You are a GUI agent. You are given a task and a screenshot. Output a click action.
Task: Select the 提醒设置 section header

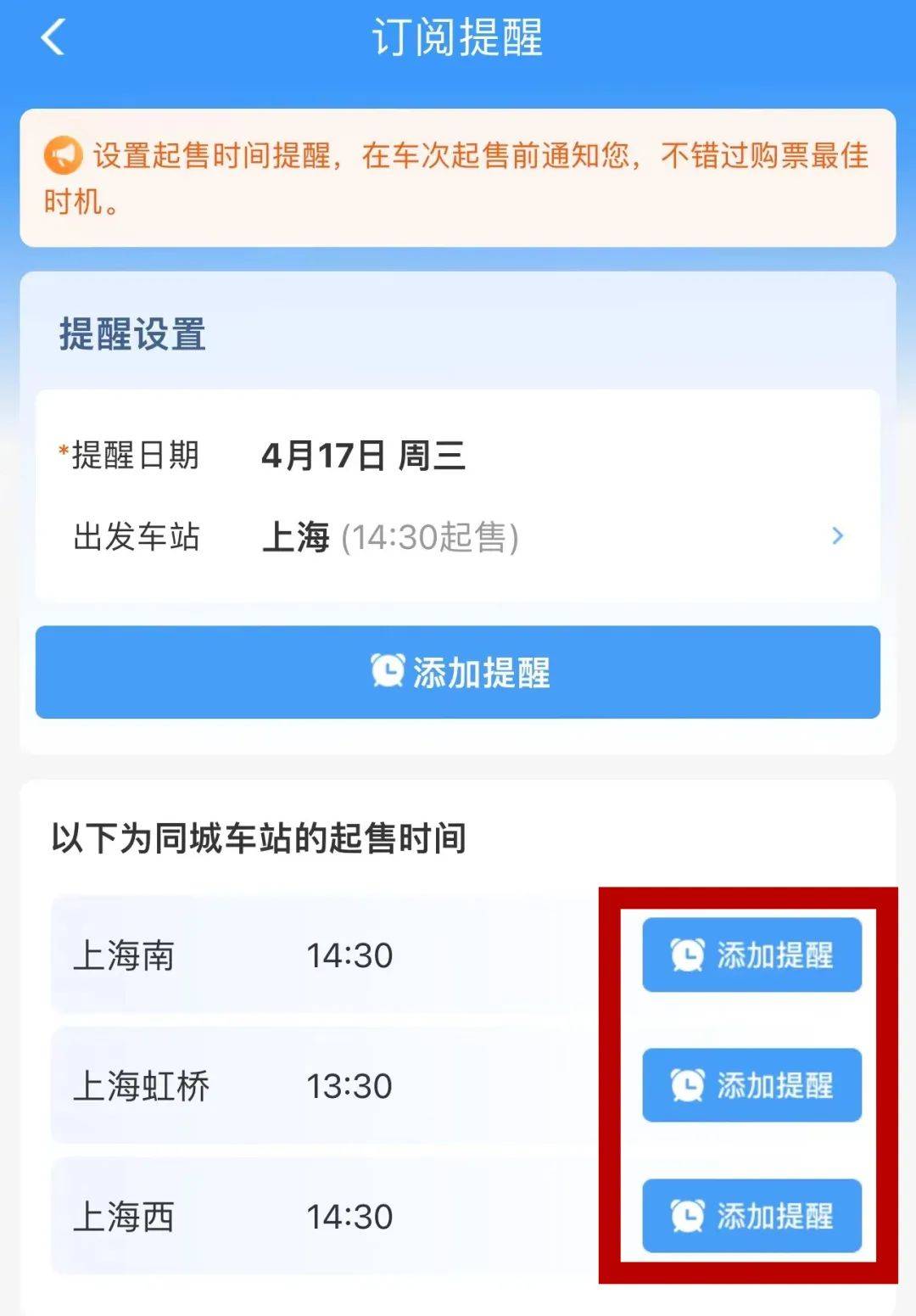pos(131,336)
